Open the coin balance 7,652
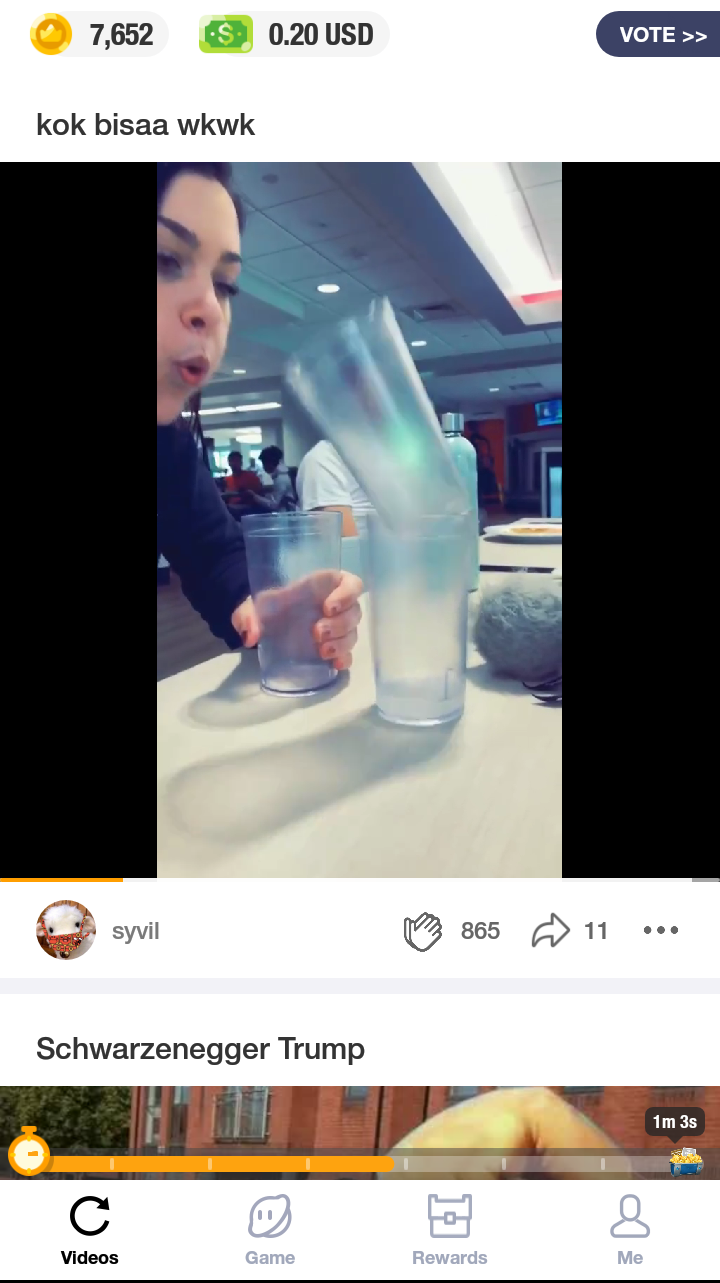 95,35
